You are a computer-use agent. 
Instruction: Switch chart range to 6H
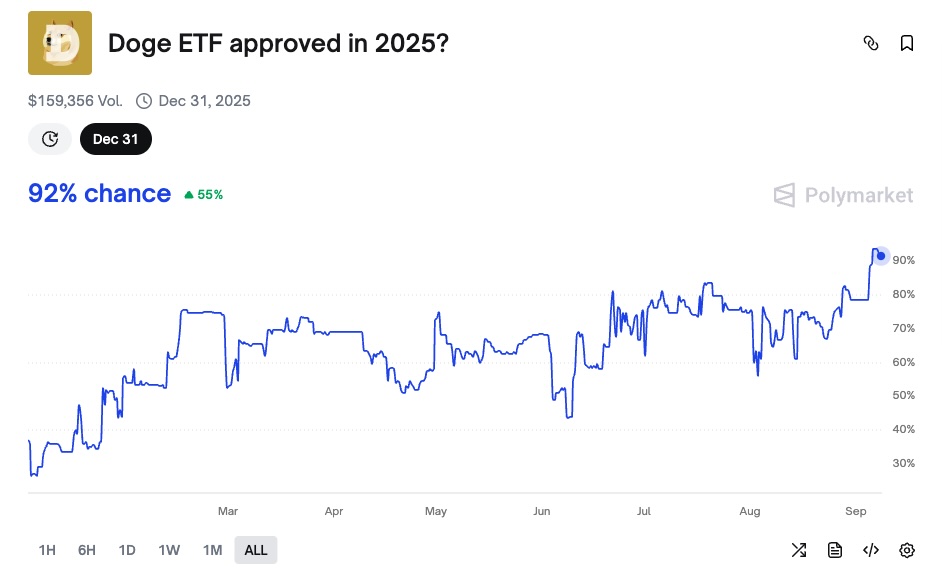(x=87, y=550)
